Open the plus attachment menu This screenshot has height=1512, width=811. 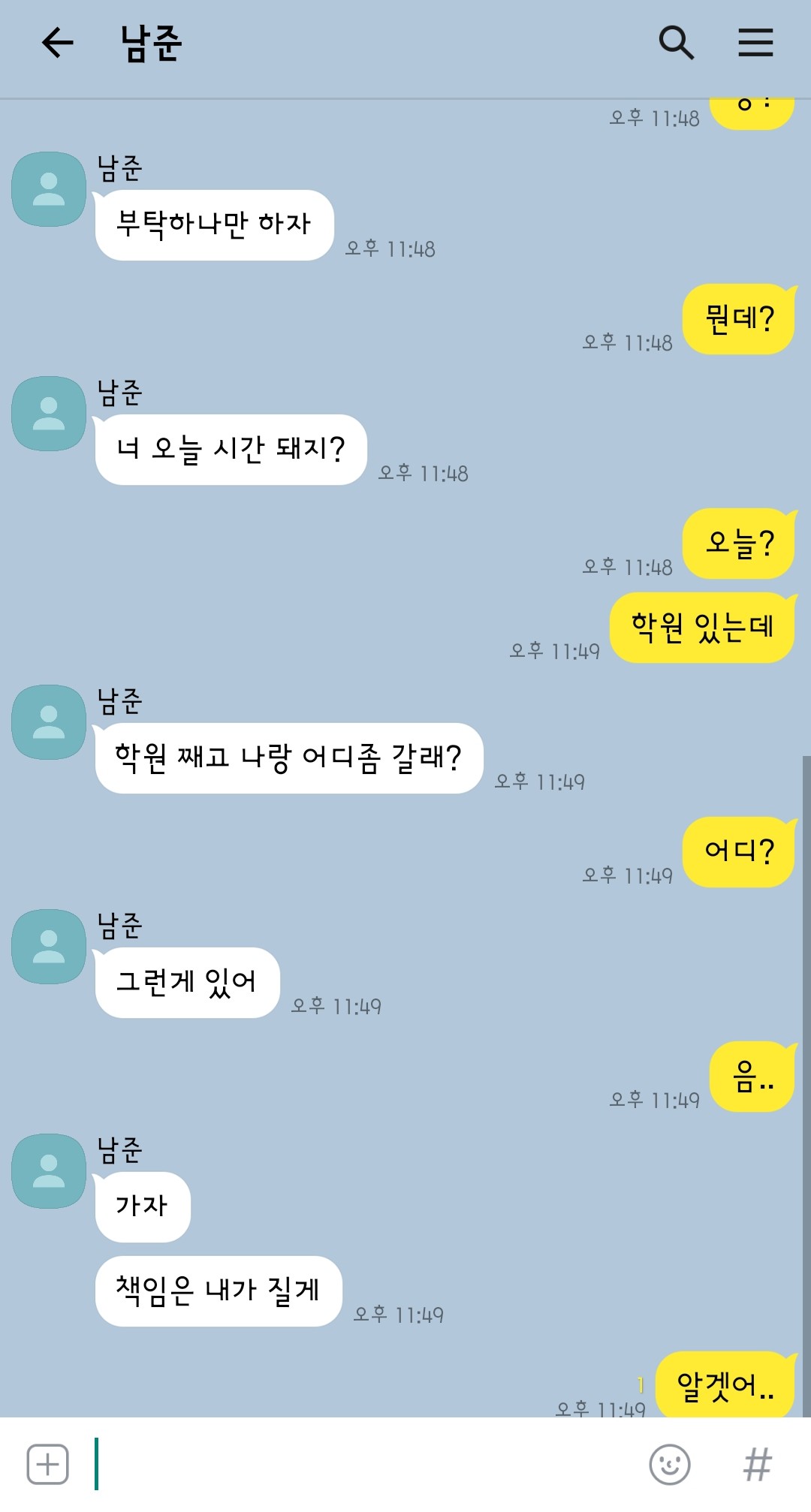pos(48,1464)
